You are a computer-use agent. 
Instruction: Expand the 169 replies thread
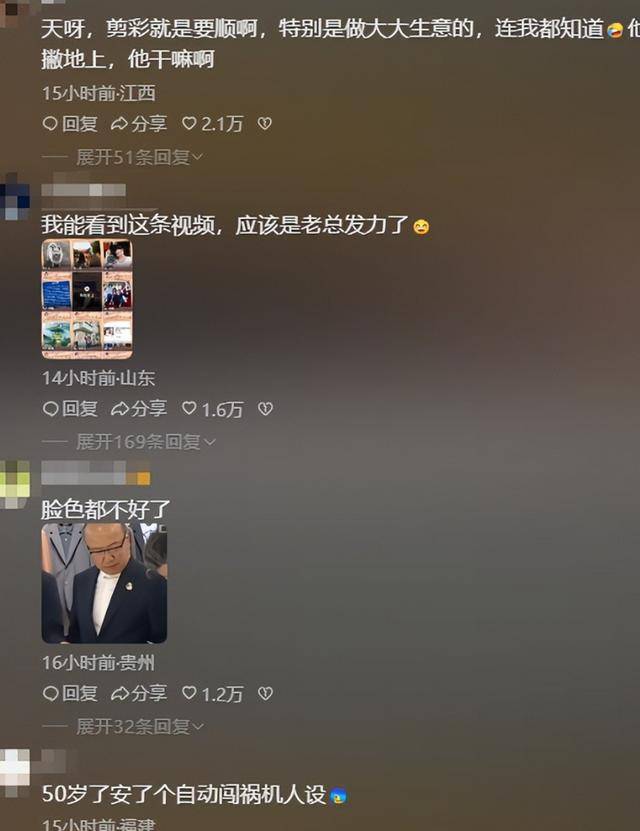pos(145,442)
